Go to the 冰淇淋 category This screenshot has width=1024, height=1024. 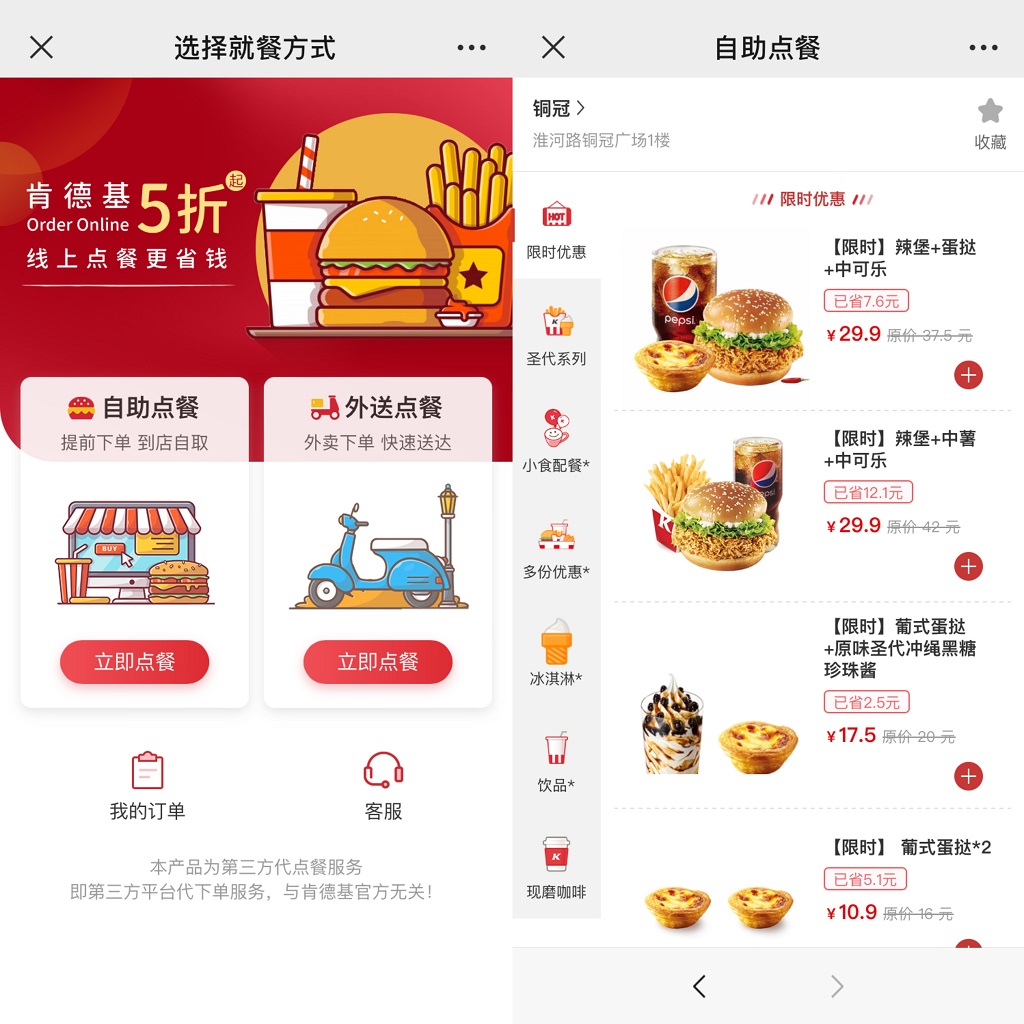[x=557, y=655]
